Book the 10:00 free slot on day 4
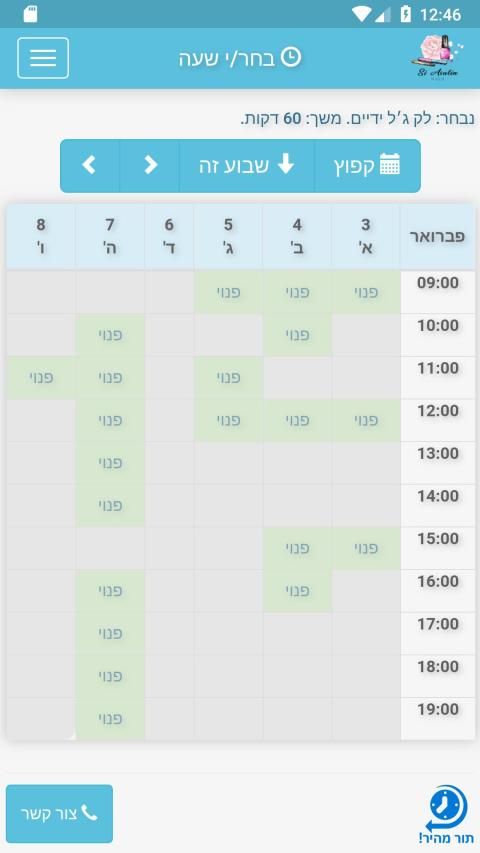This screenshot has width=480, height=853. click(x=297, y=335)
